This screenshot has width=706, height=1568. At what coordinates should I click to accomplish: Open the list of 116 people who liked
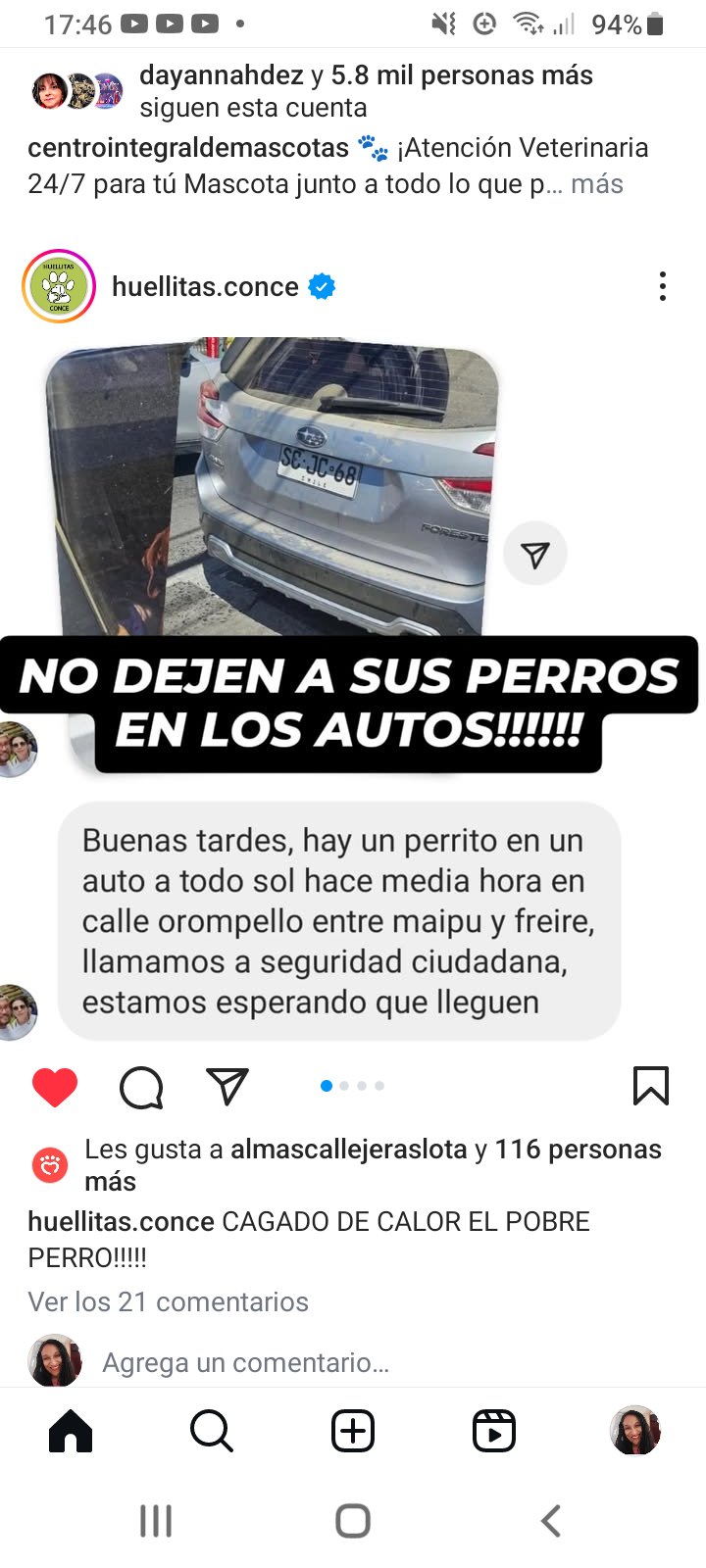(578, 1149)
